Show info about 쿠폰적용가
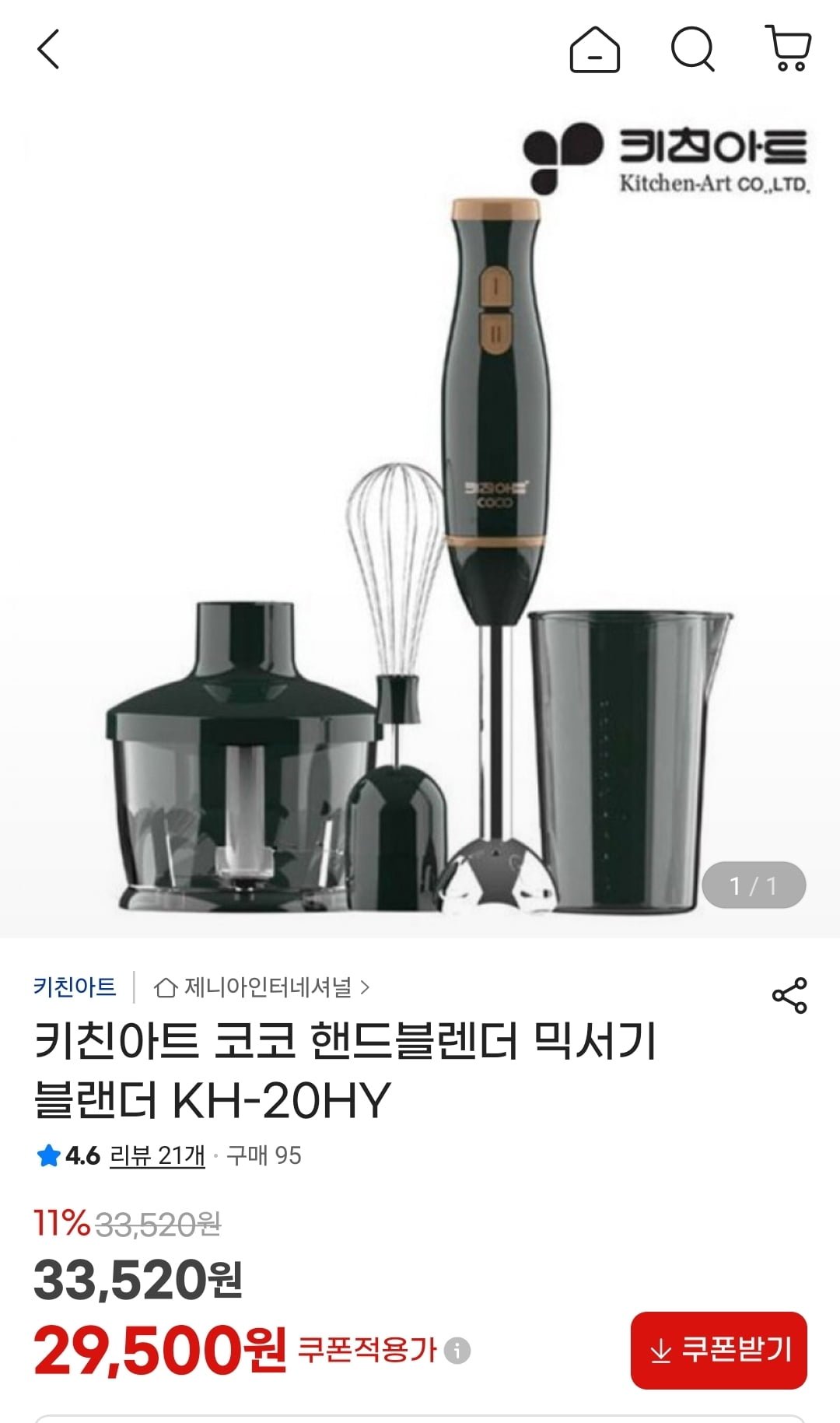 457,1351
